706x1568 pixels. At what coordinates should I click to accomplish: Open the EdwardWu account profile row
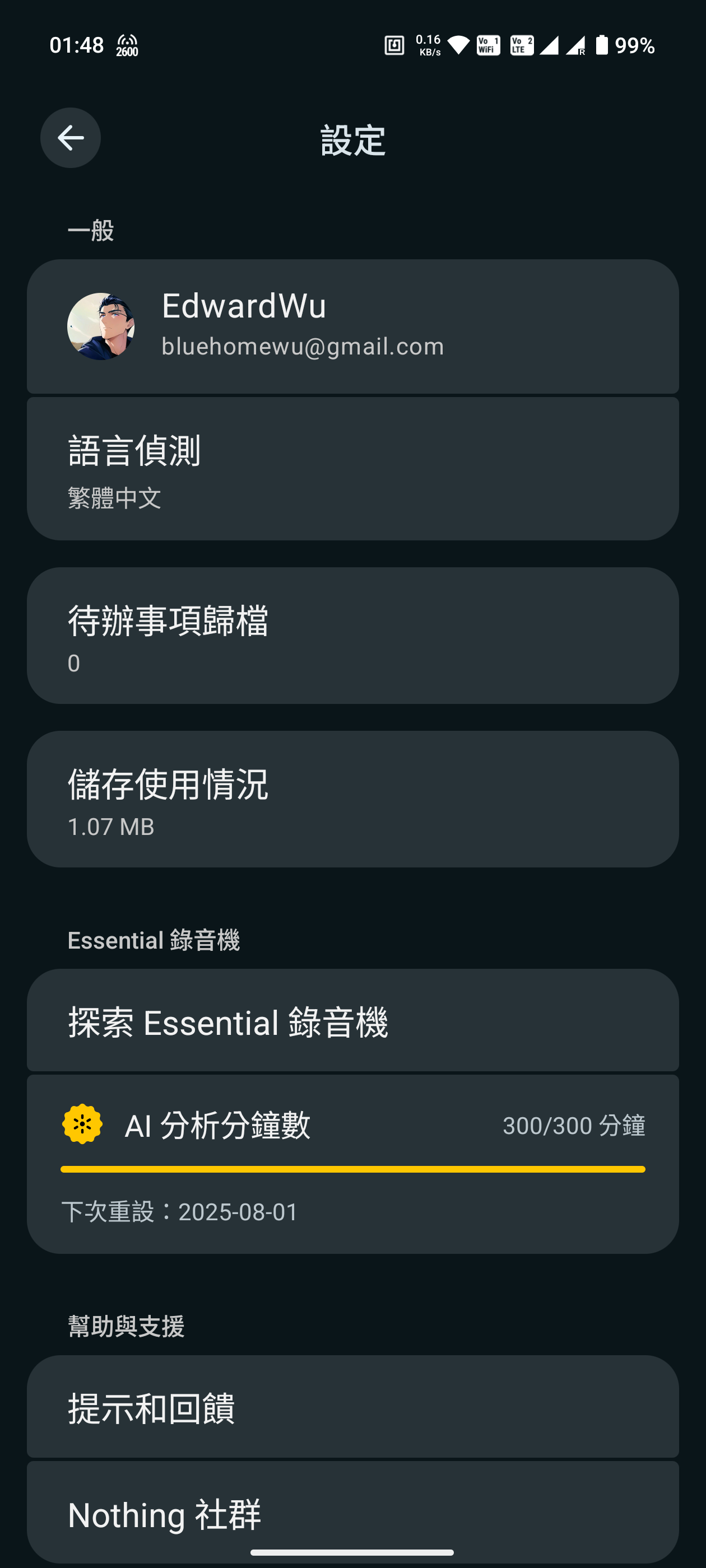pos(352,327)
